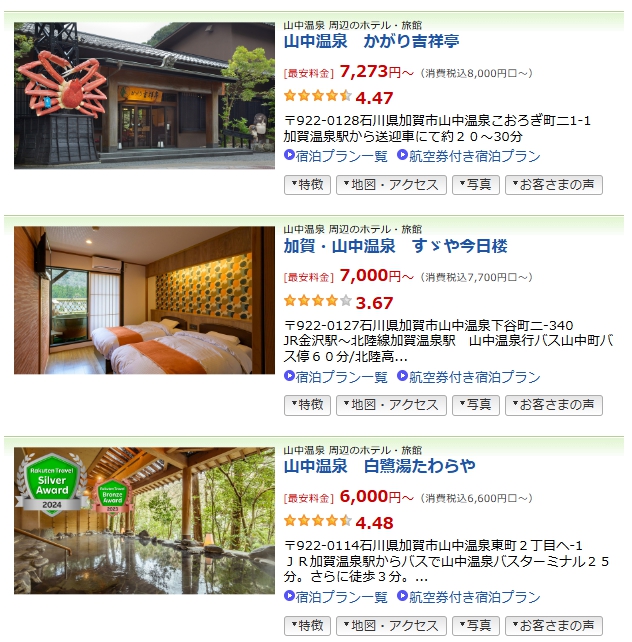Open the かがり吉祥亭 photo with the crab sign
This screenshot has width=632, height=642.
point(144,95)
